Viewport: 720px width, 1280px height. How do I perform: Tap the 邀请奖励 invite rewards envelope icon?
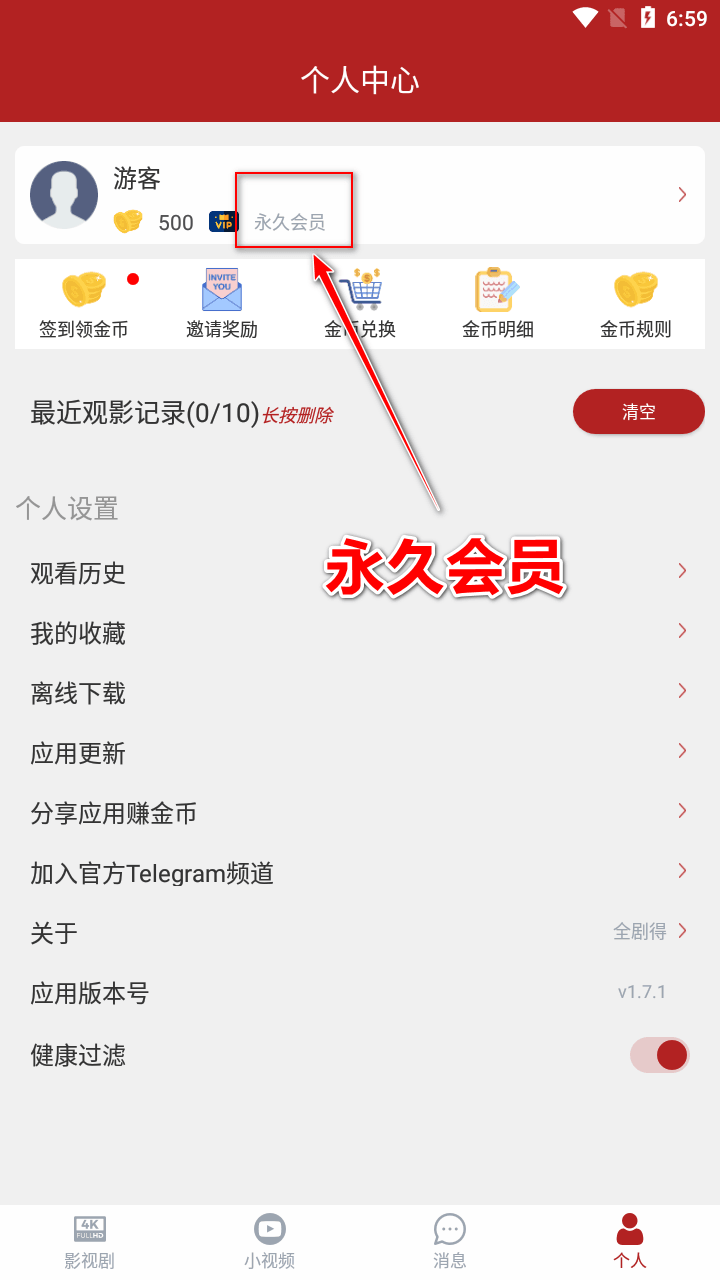click(221, 289)
